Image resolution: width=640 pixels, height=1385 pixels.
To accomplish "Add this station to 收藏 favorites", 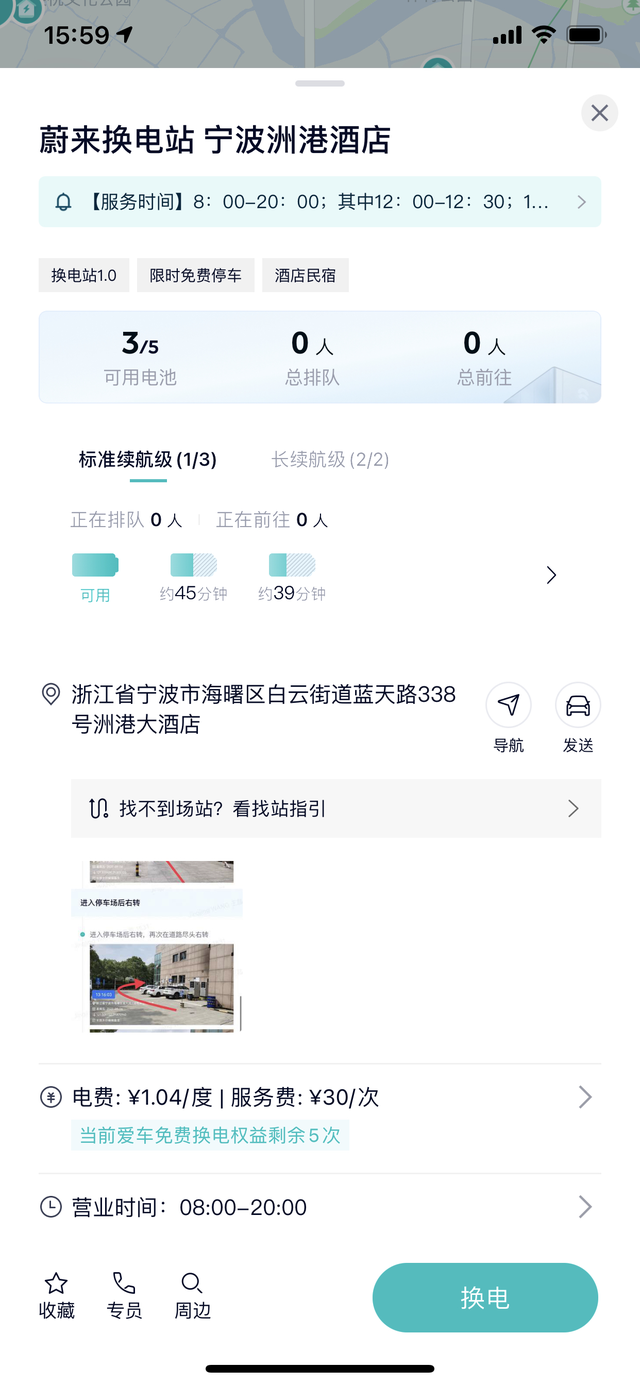I will click(x=57, y=1296).
